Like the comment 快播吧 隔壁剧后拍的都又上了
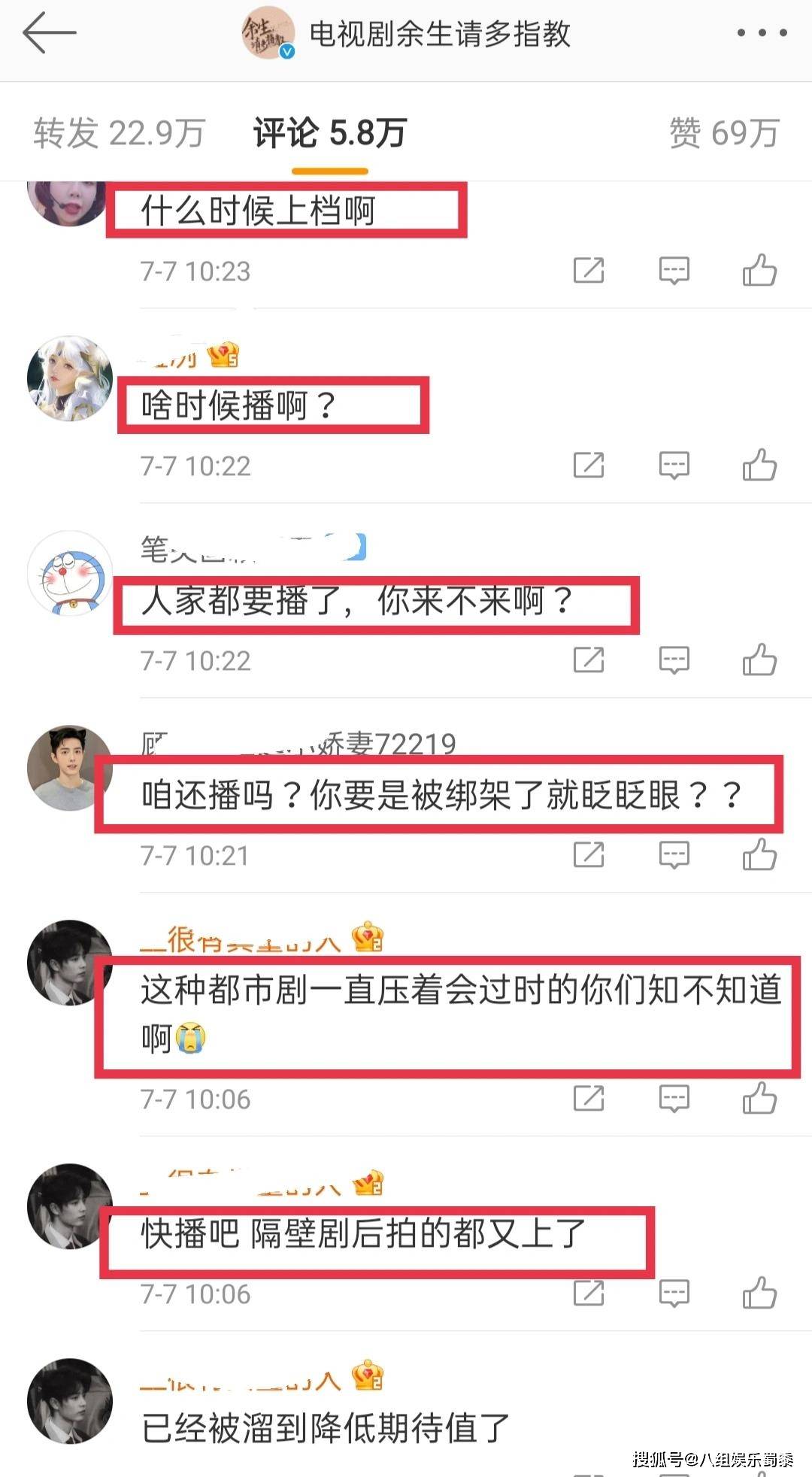 (x=759, y=1294)
